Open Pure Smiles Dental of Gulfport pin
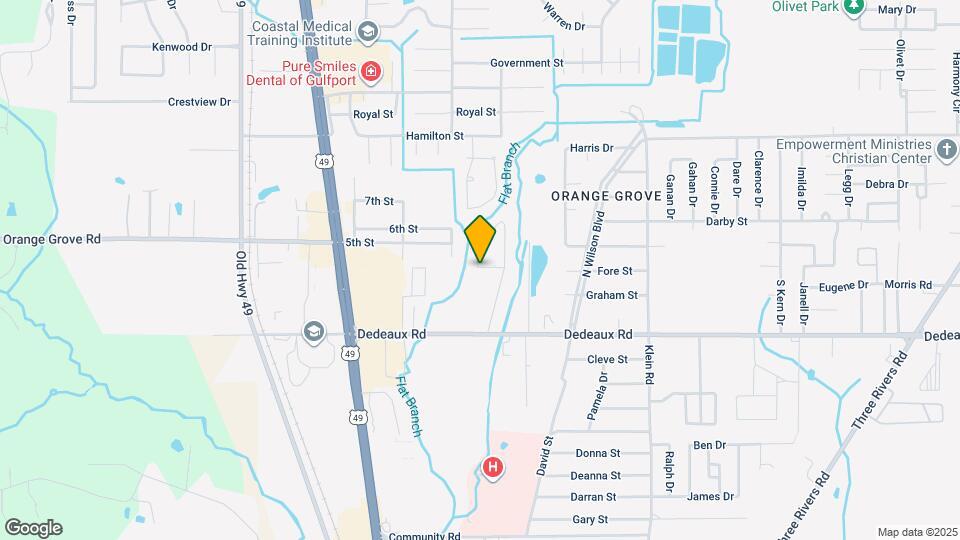Viewport: 960px width, 540px height. click(x=371, y=71)
